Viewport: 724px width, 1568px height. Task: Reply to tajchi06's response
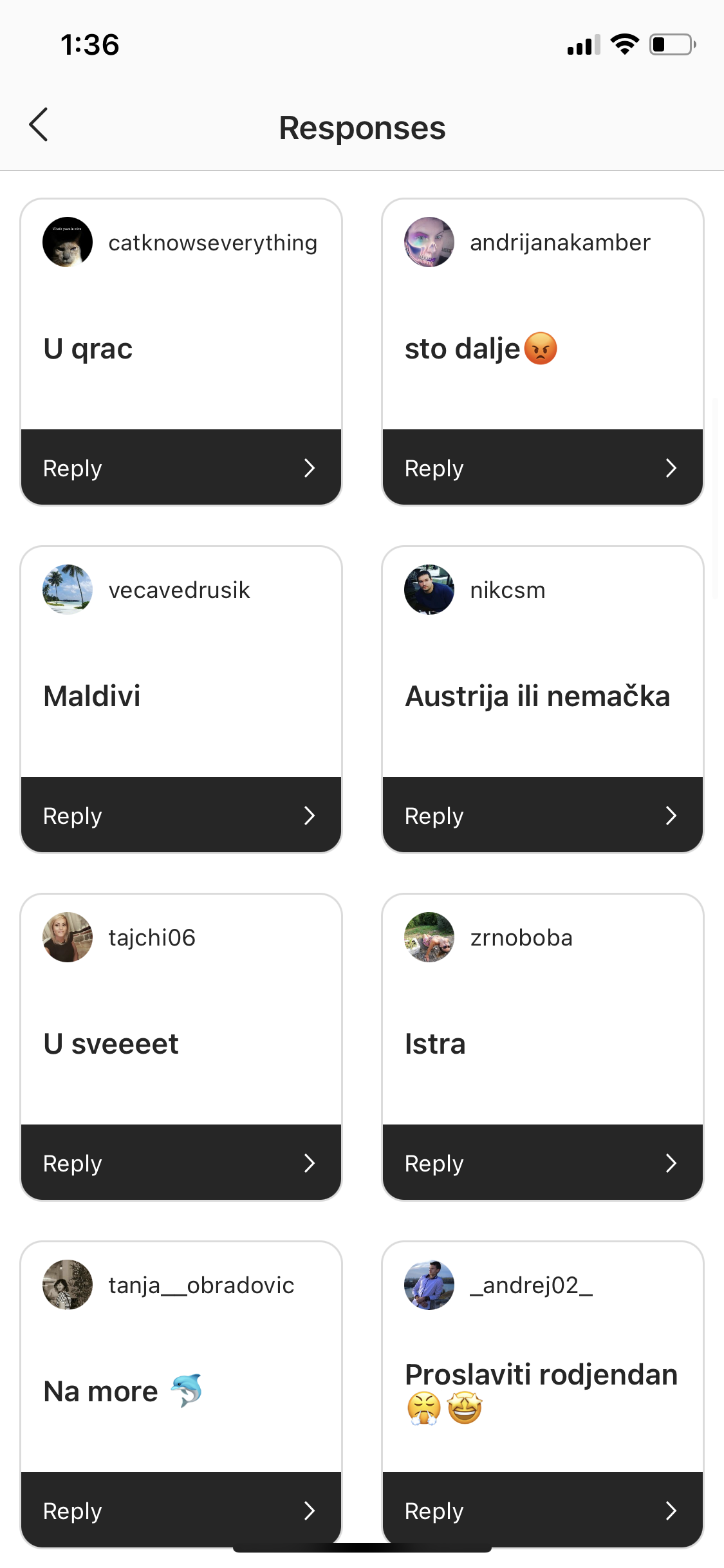click(181, 1163)
